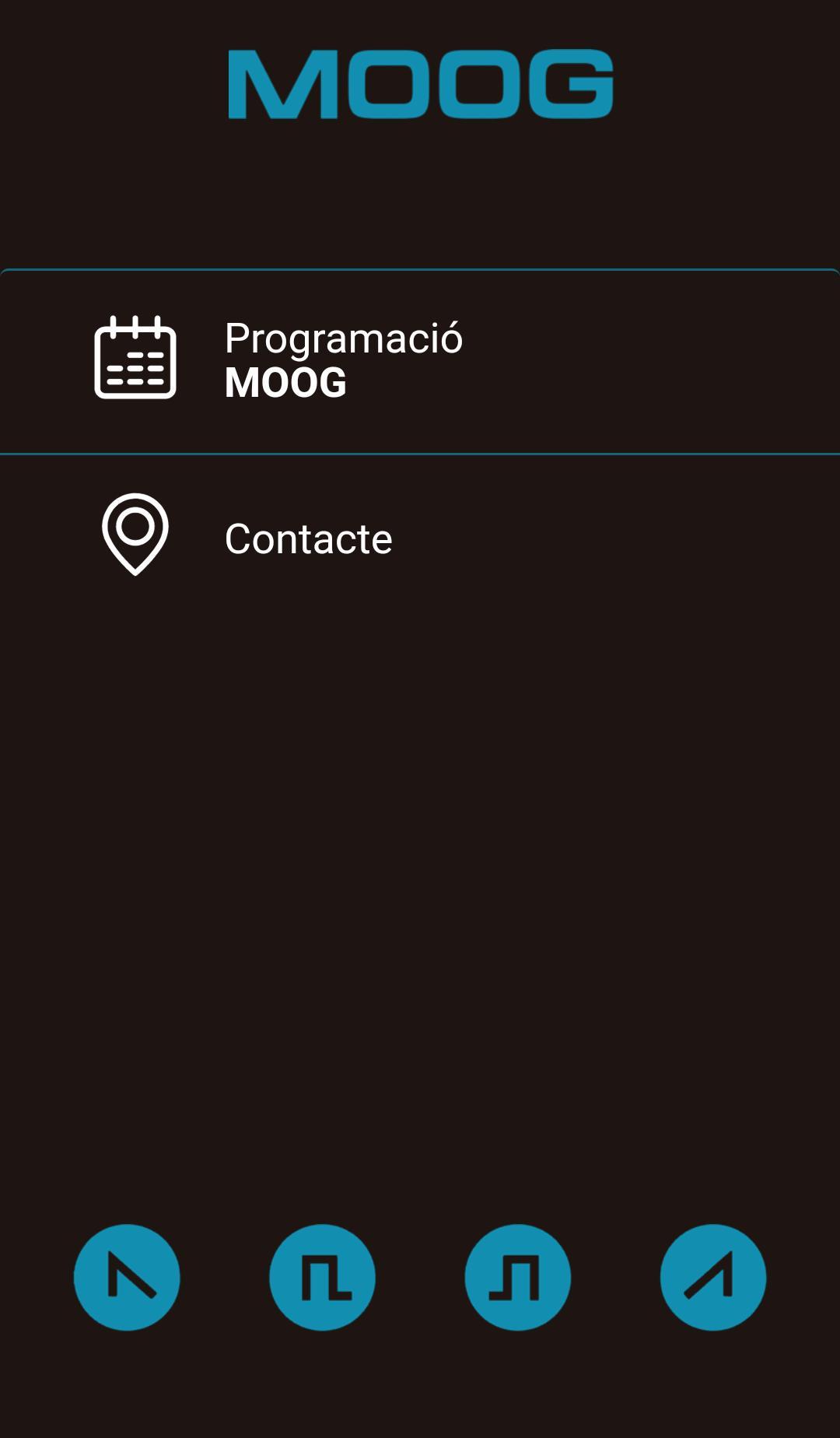
Task: Tap the square wave icon starting high
Action: [322, 1277]
